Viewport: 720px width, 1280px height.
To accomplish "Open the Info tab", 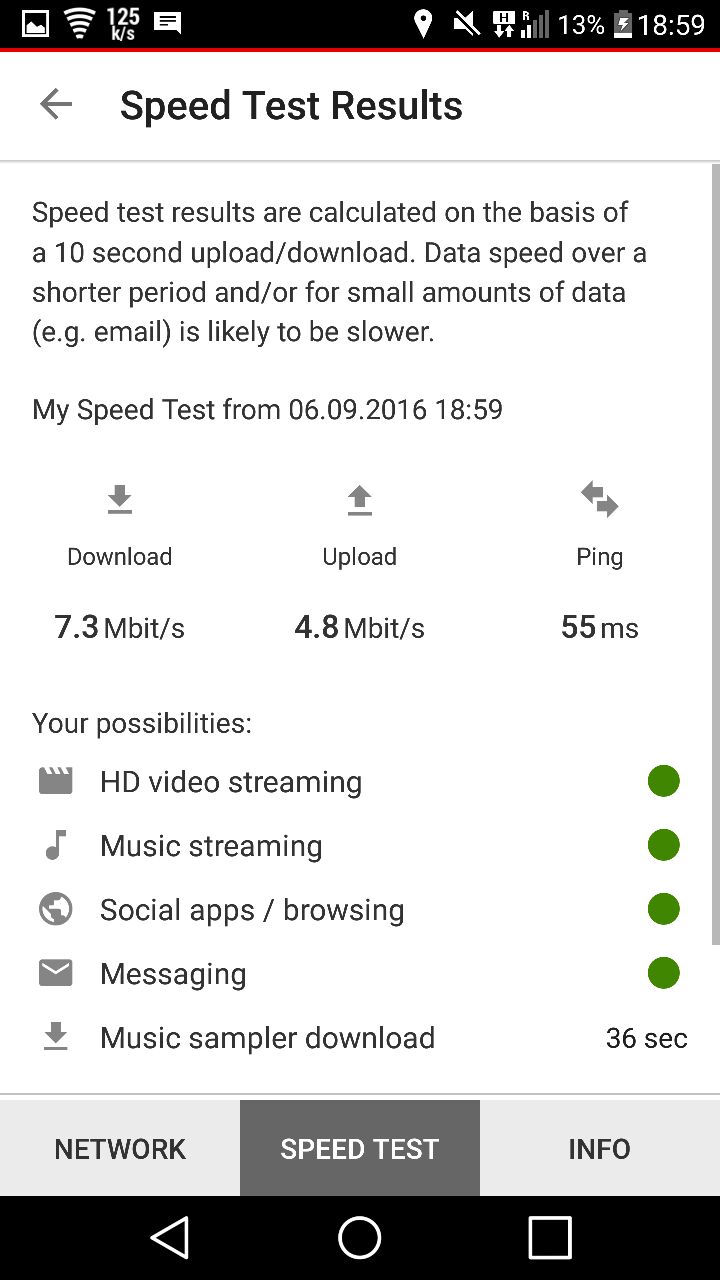I will click(600, 1148).
